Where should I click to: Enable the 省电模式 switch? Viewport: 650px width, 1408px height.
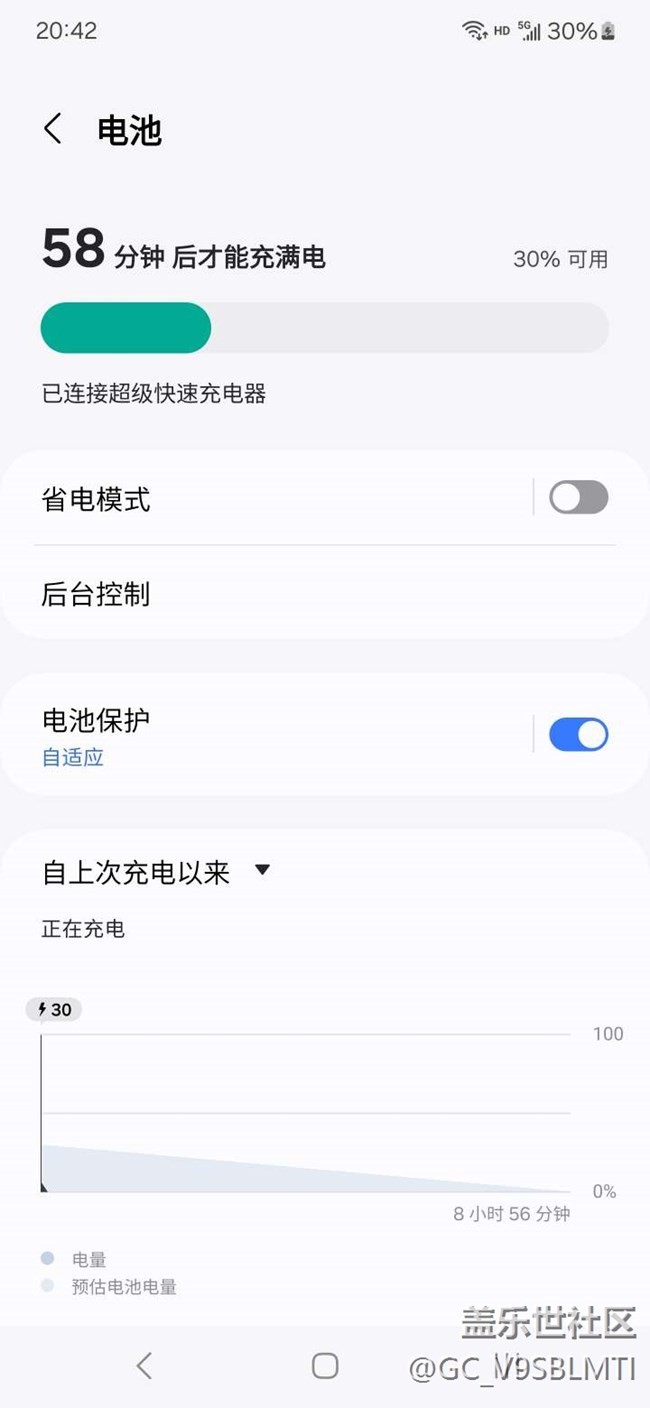(x=578, y=497)
